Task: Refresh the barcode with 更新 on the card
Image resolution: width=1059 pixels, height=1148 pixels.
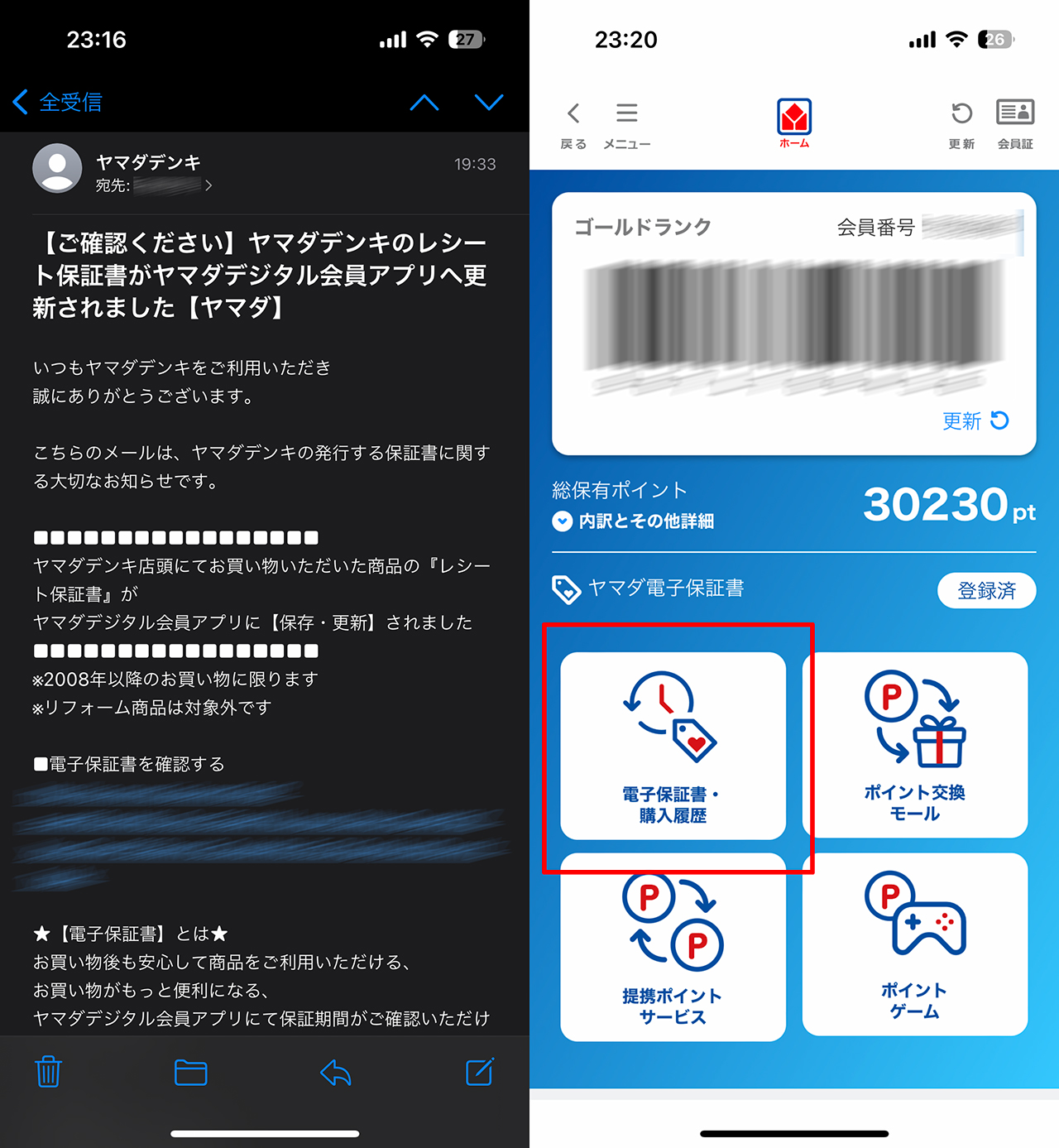Action: point(975,420)
